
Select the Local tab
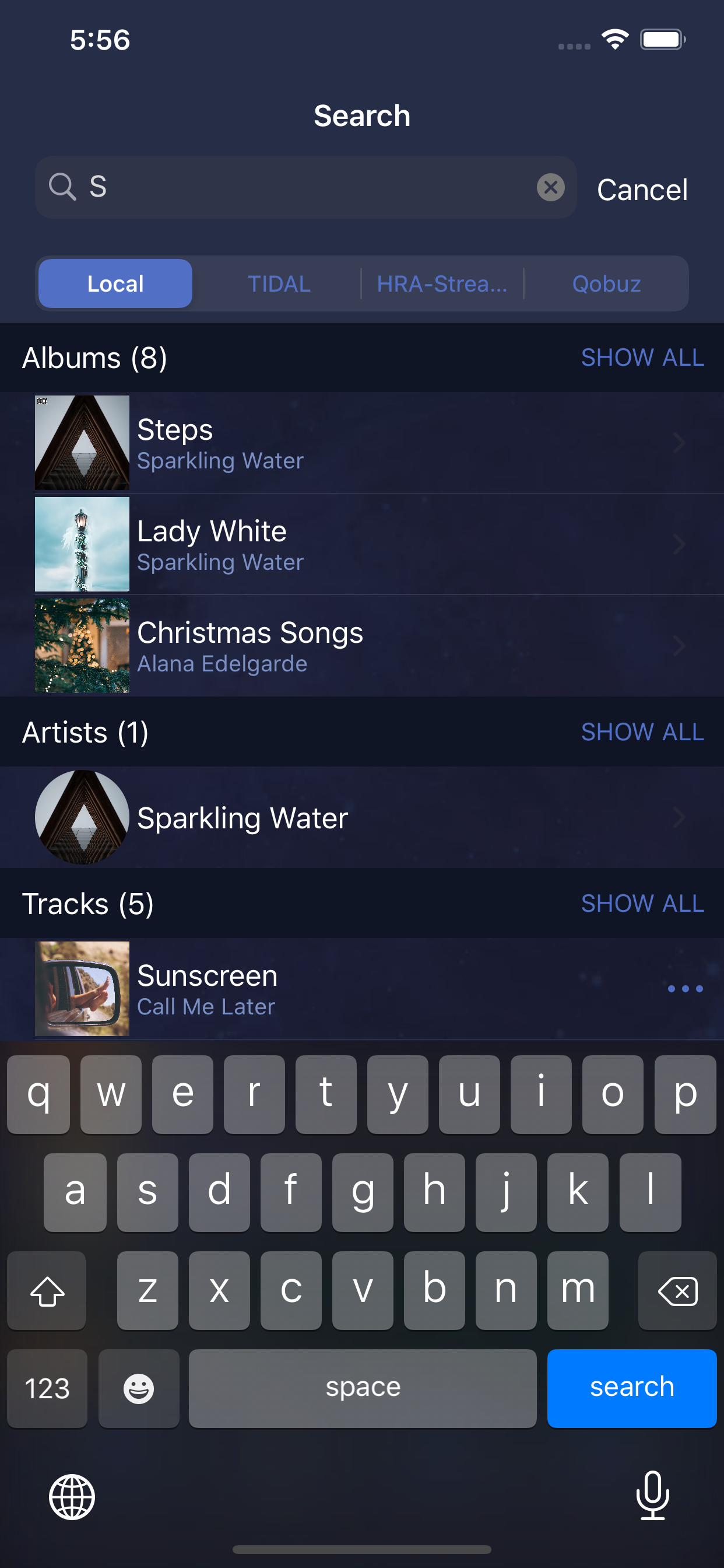(x=115, y=283)
